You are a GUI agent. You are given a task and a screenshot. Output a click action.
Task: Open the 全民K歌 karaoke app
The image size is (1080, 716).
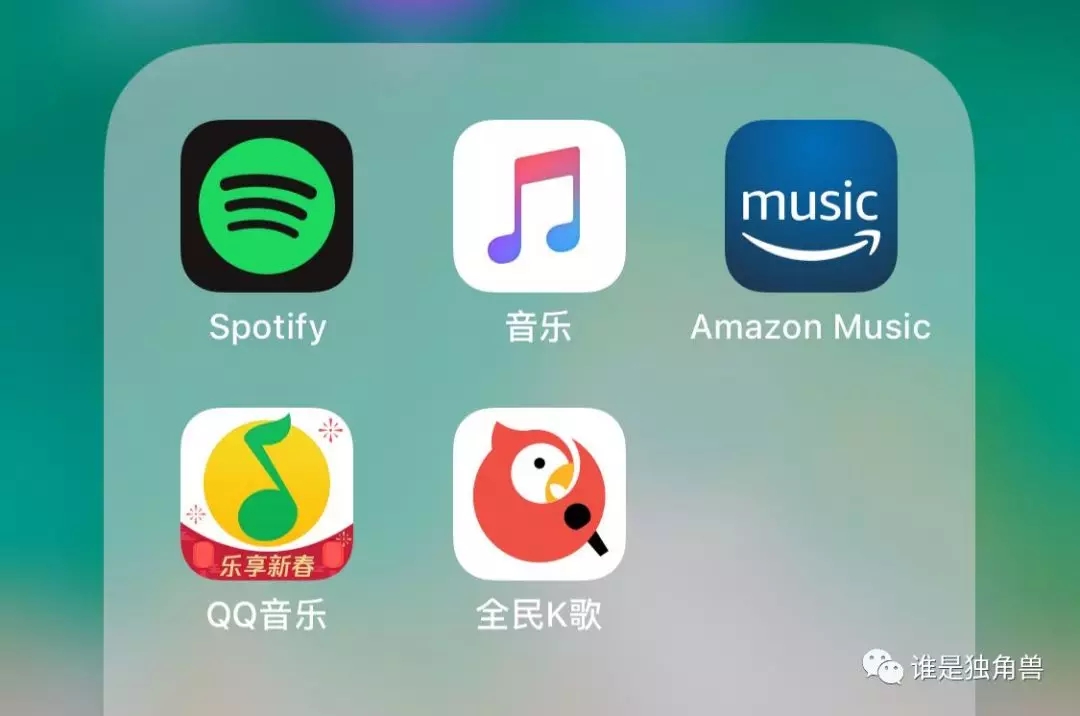click(539, 494)
